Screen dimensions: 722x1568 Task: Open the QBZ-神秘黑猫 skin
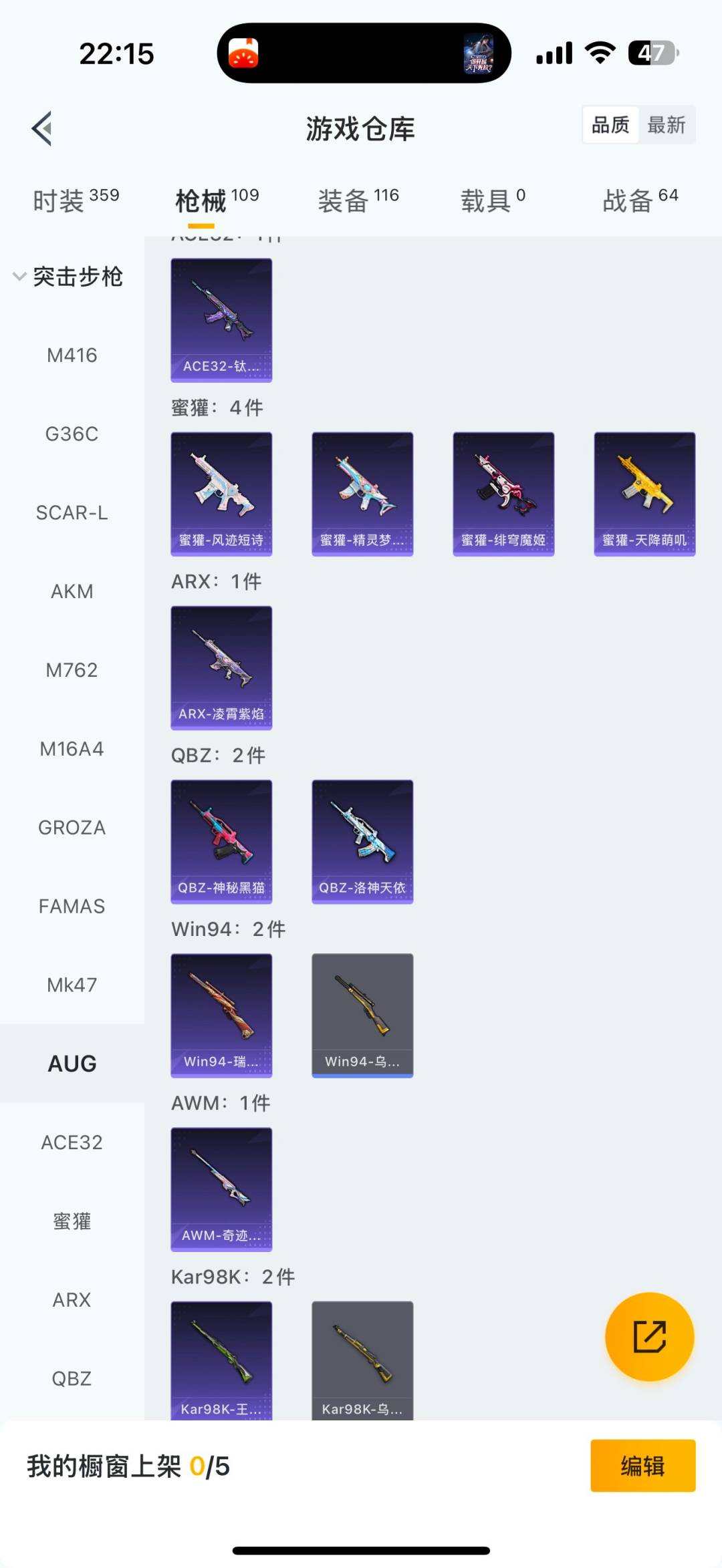click(x=221, y=841)
